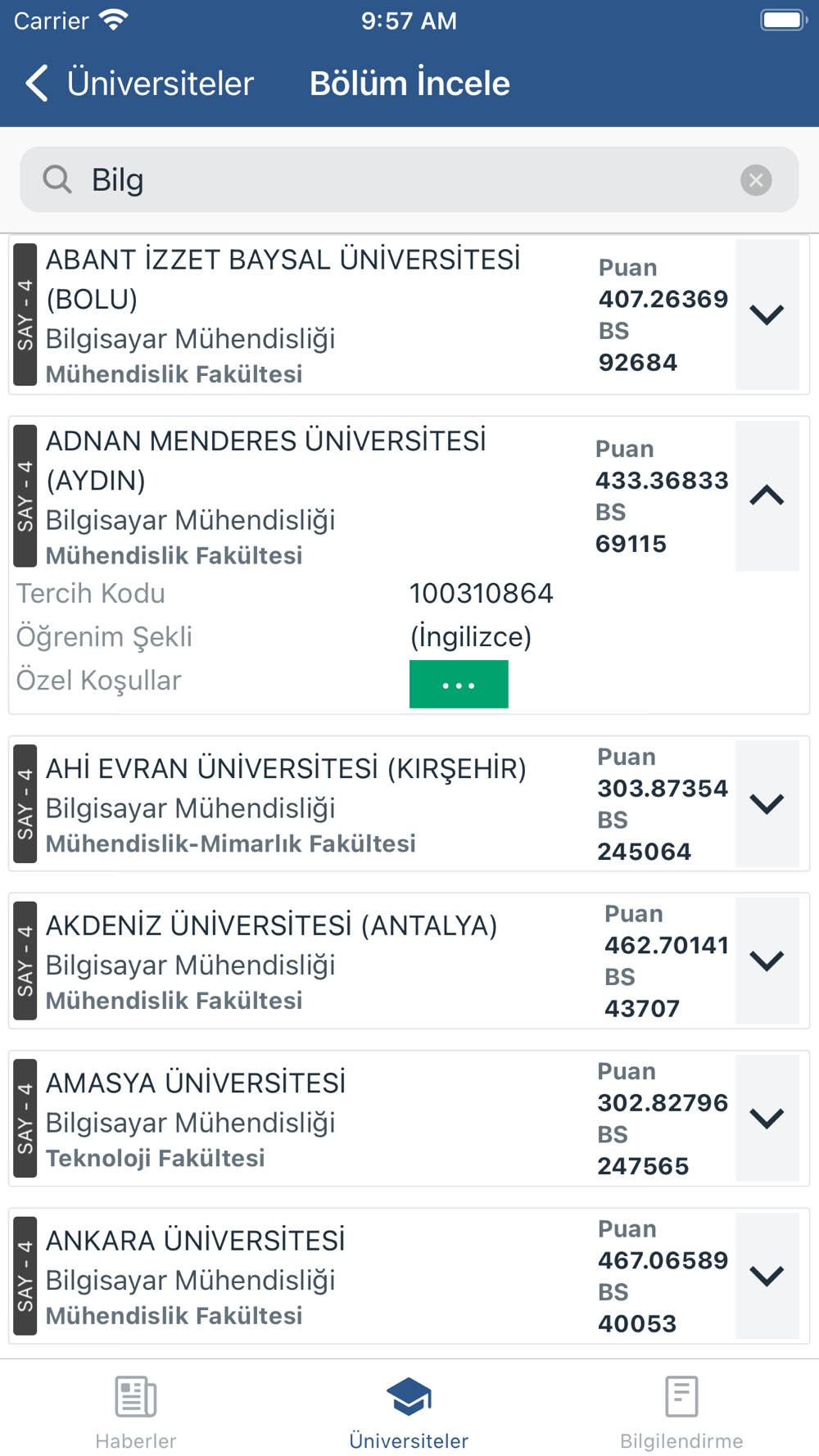Expand Akdeniz Üniversitesi details
819x1456 pixels.
coord(767,961)
